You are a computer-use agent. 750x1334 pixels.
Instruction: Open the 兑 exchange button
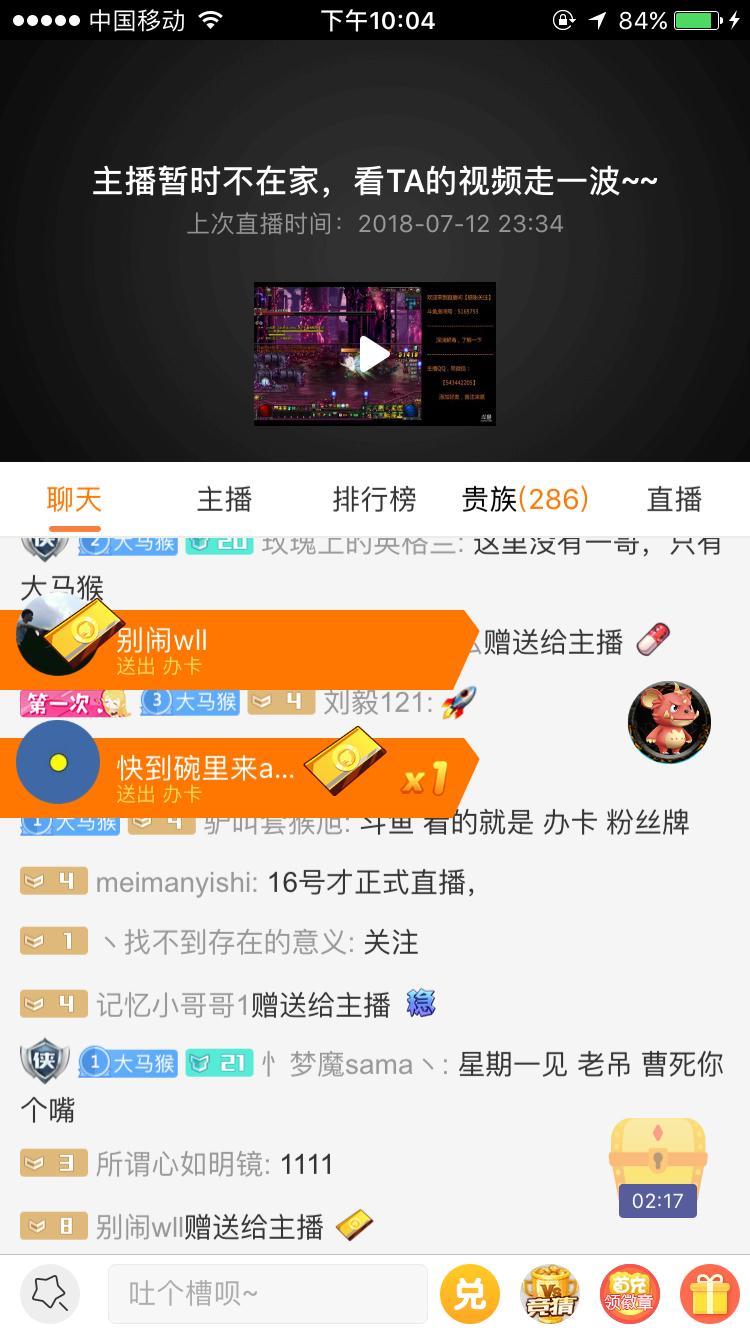(x=470, y=1294)
